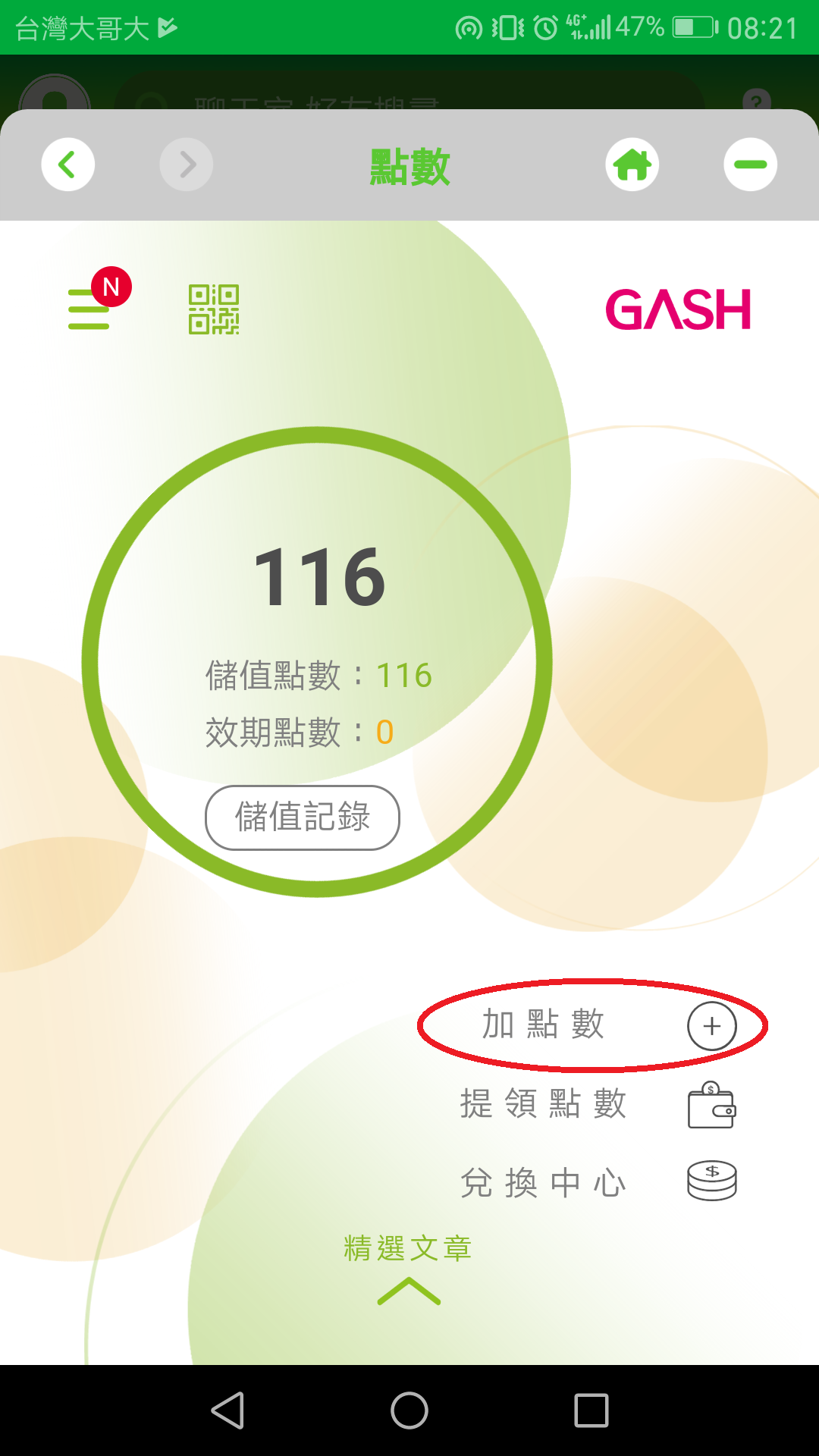Go back using the left arrow

pos(68,165)
